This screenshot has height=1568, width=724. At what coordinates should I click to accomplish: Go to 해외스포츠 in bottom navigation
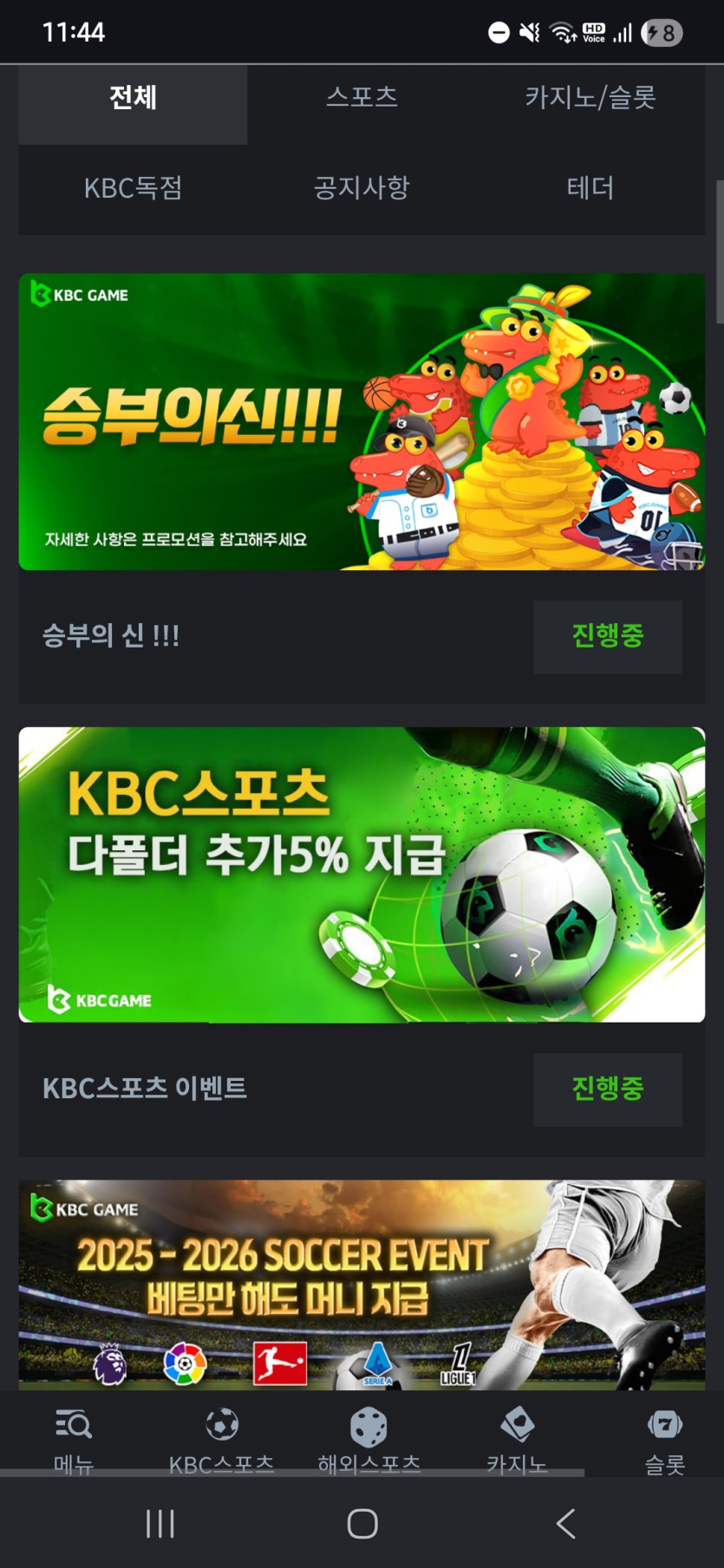coord(369,1441)
